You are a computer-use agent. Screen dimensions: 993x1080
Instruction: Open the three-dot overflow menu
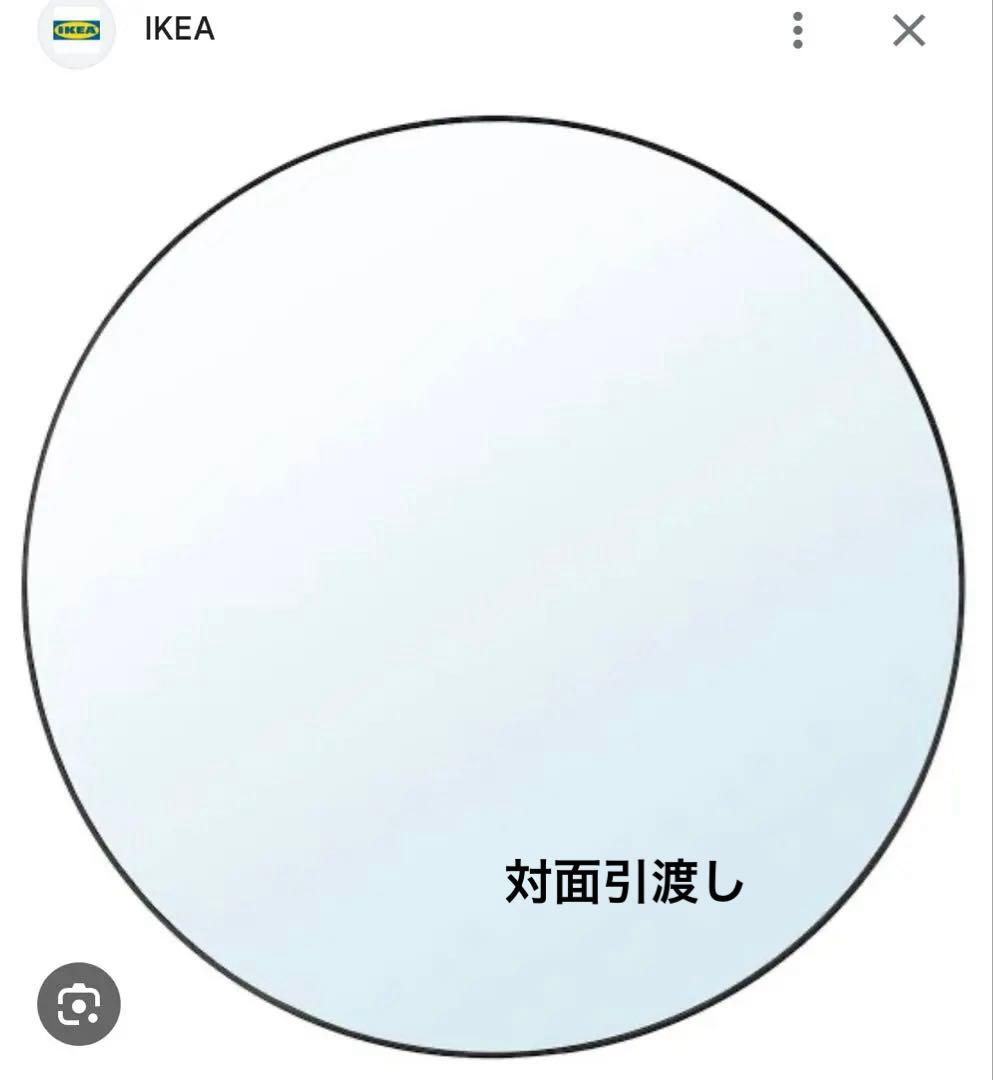coord(797,31)
